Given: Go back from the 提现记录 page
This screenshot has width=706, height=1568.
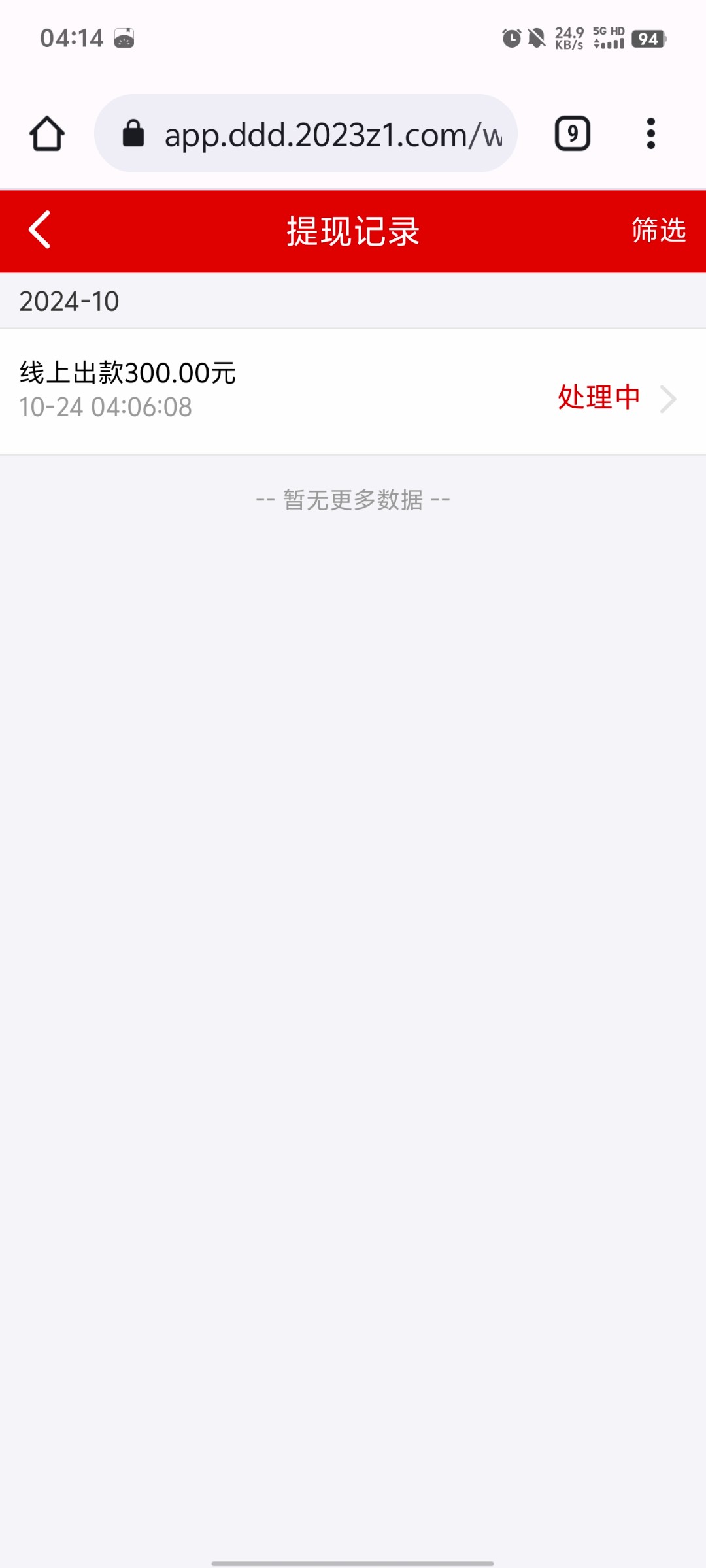Looking at the screenshot, I should coord(40,230).
